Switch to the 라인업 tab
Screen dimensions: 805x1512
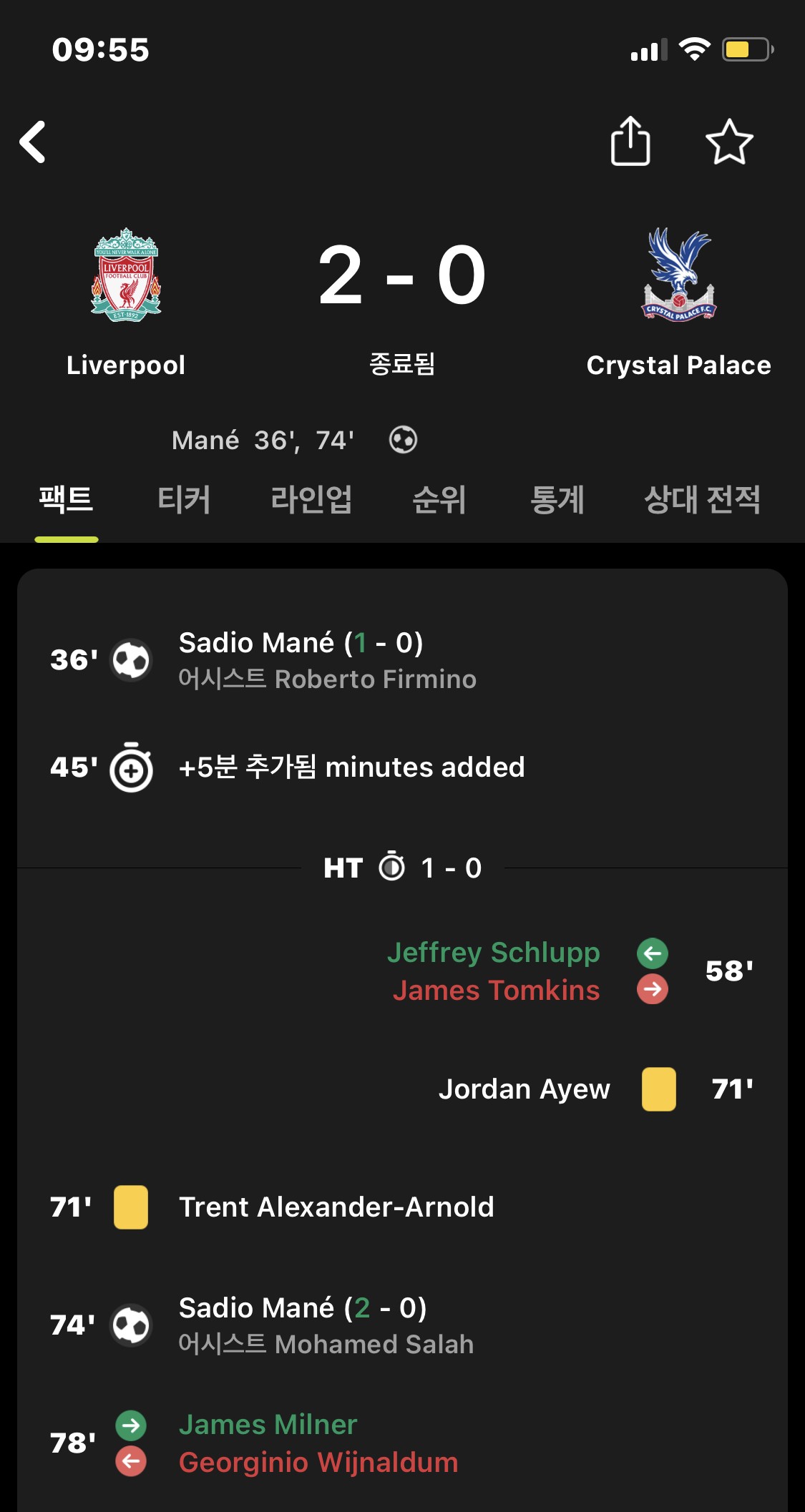coord(311,499)
